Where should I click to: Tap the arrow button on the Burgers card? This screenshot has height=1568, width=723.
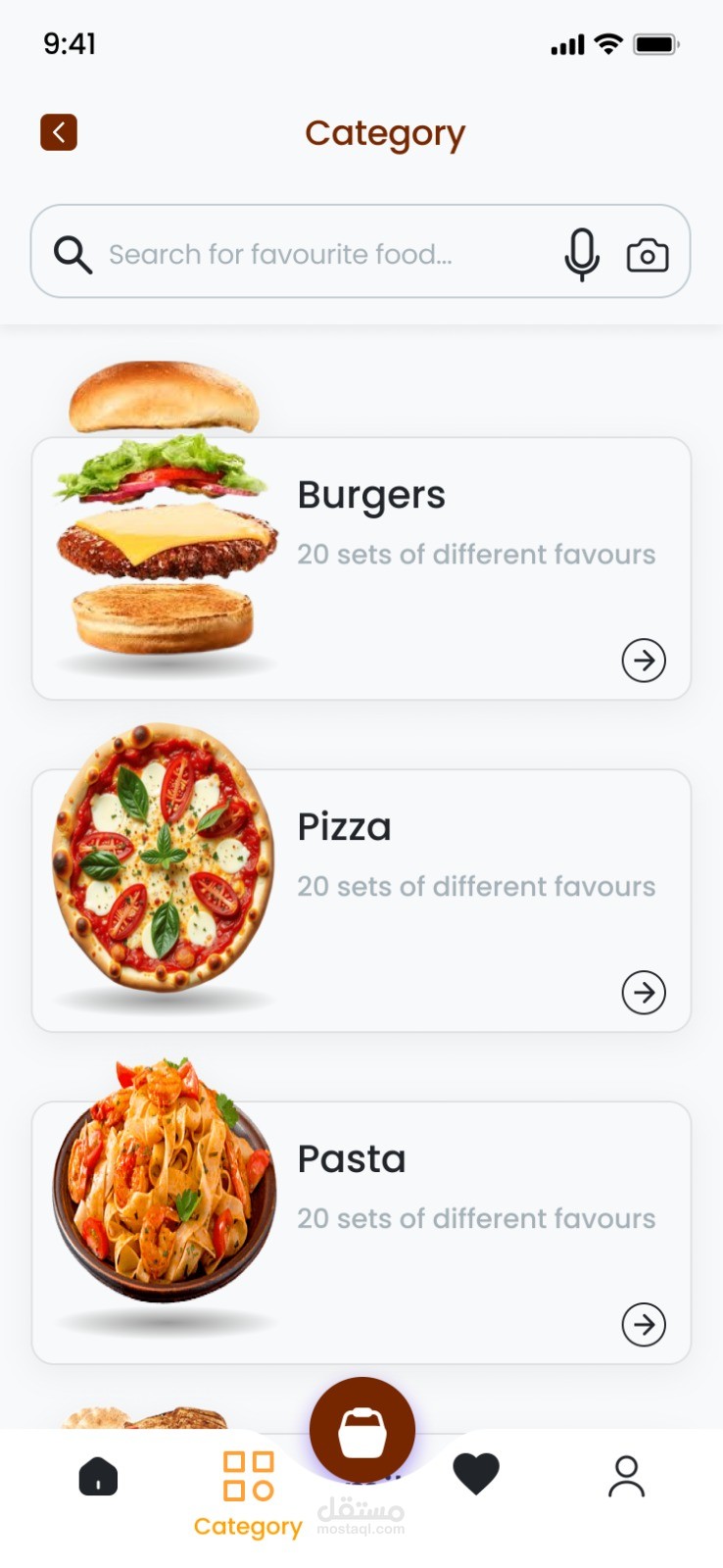644,661
